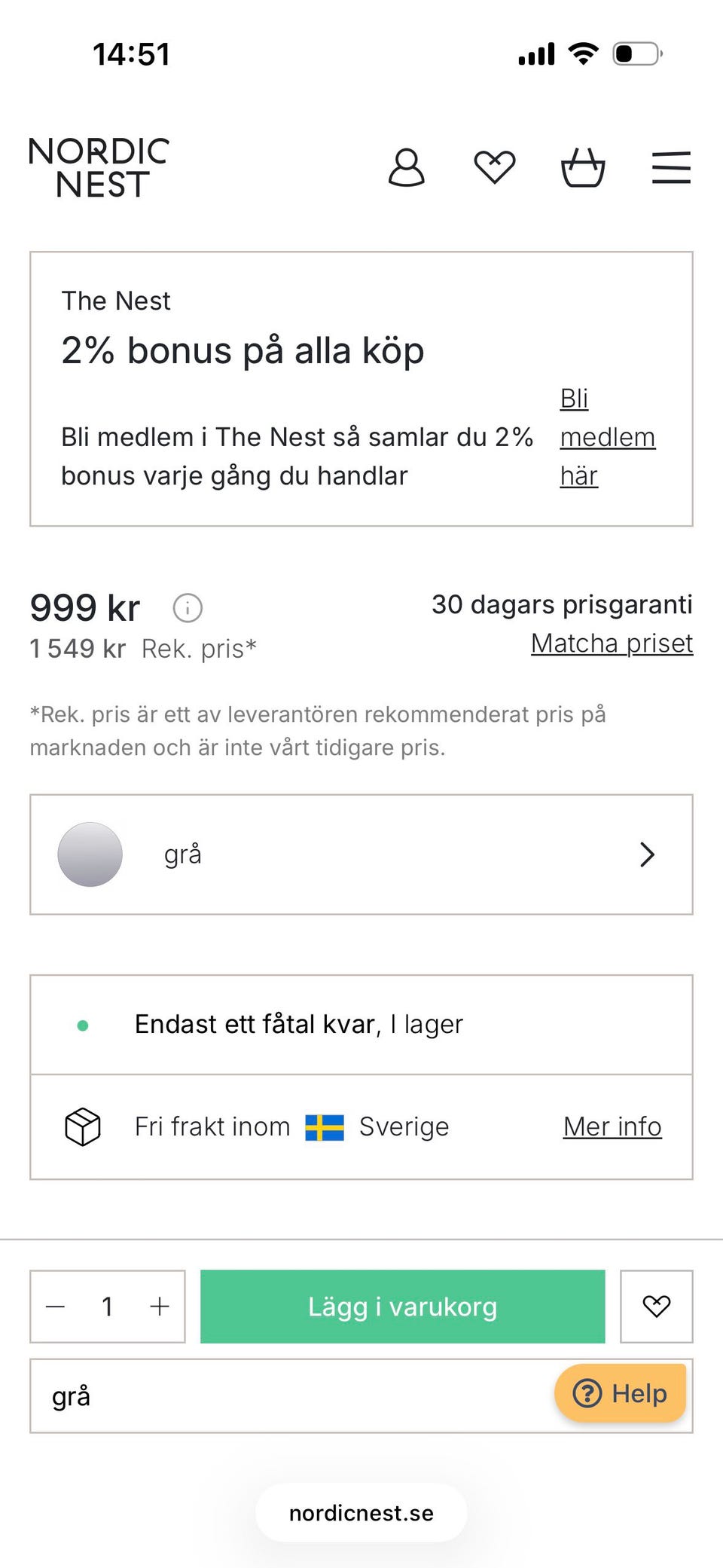Click the Swedish flag icon

pyautogui.click(x=324, y=1126)
